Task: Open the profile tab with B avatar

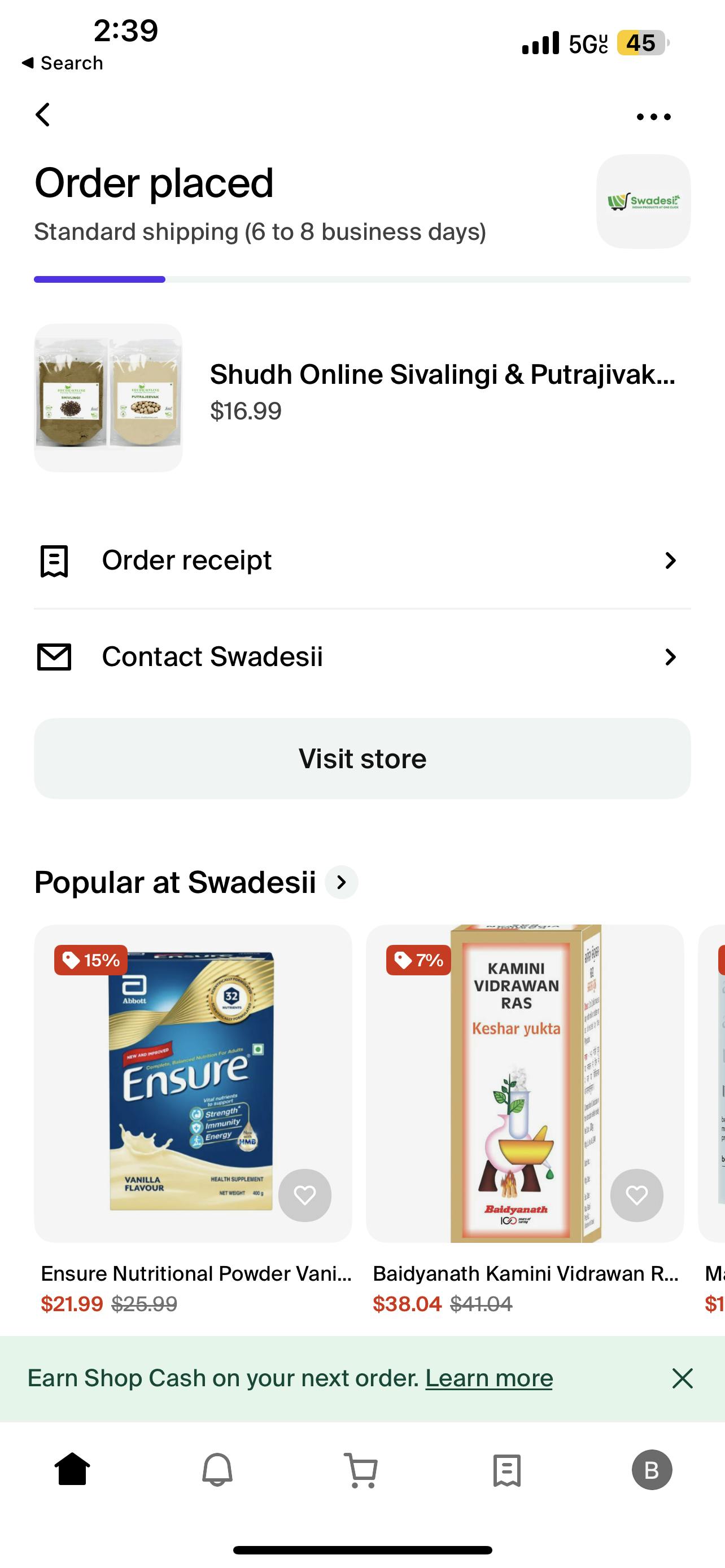Action: click(x=652, y=1470)
